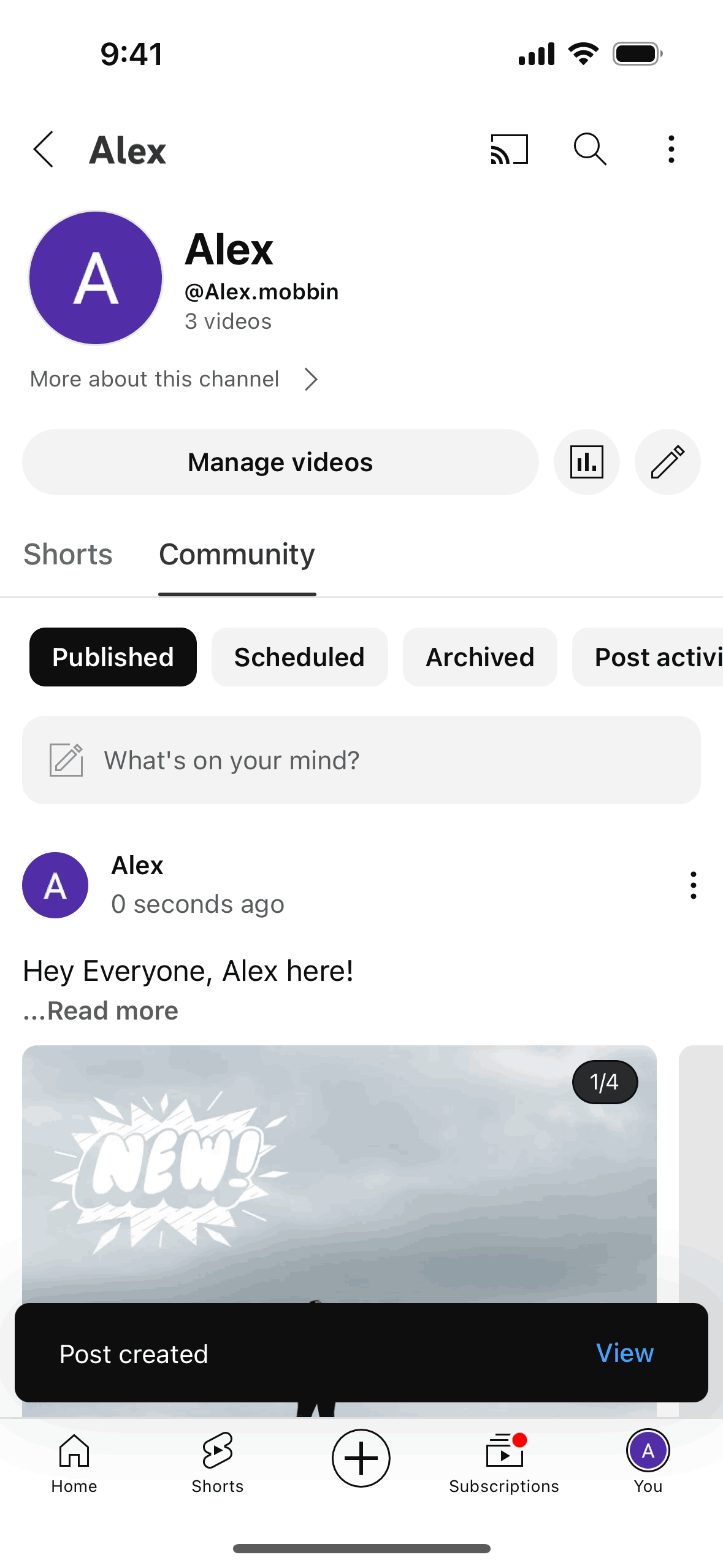This screenshot has width=723, height=1568.
Task: Select the Scheduled filter chip
Action: (299, 657)
